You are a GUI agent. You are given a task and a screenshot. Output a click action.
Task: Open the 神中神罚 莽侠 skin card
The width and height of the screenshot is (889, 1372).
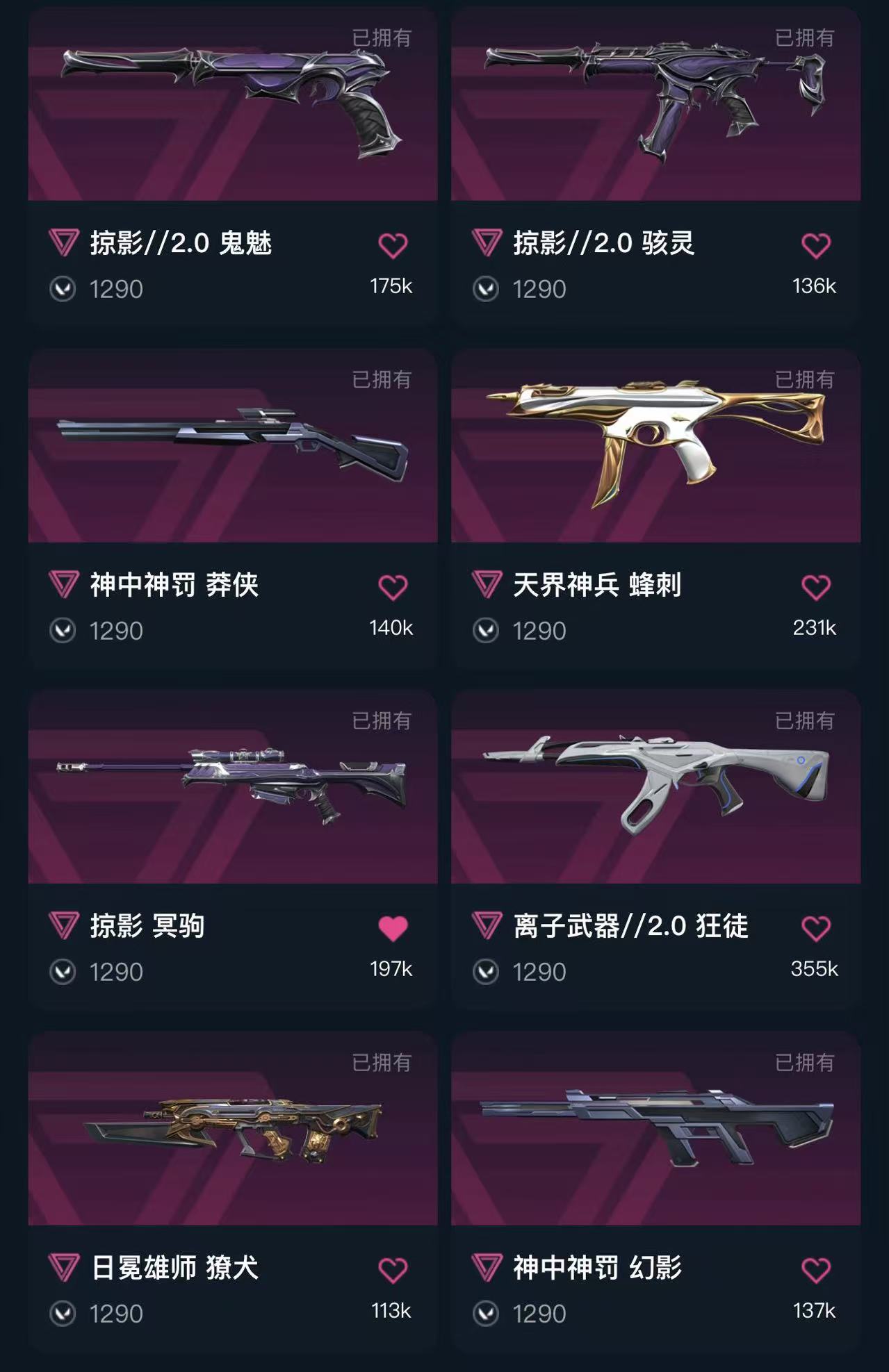pyautogui.click(x=233, y=509)
